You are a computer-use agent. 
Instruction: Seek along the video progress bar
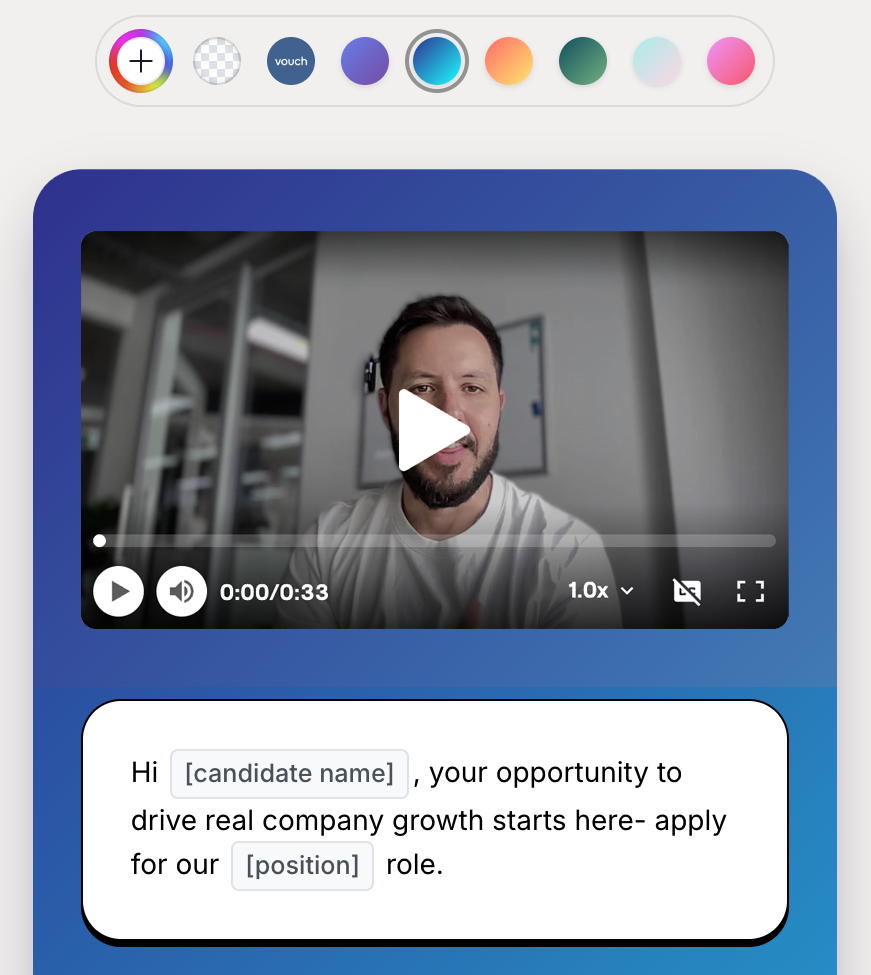[436, 541]
